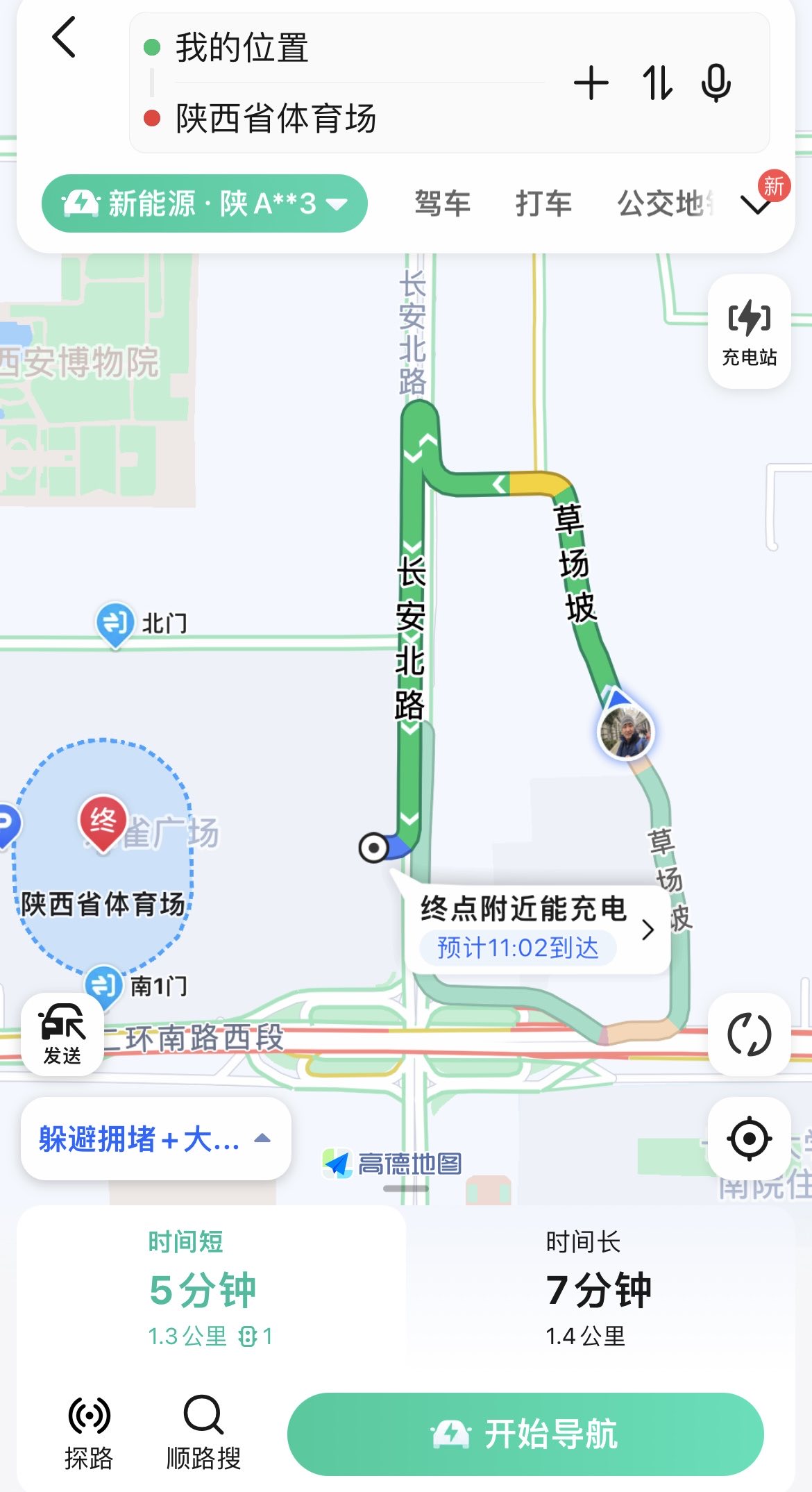Switch to the 公交地铁 tab
Screen dimensions: 812x1492
click(666, 203)
